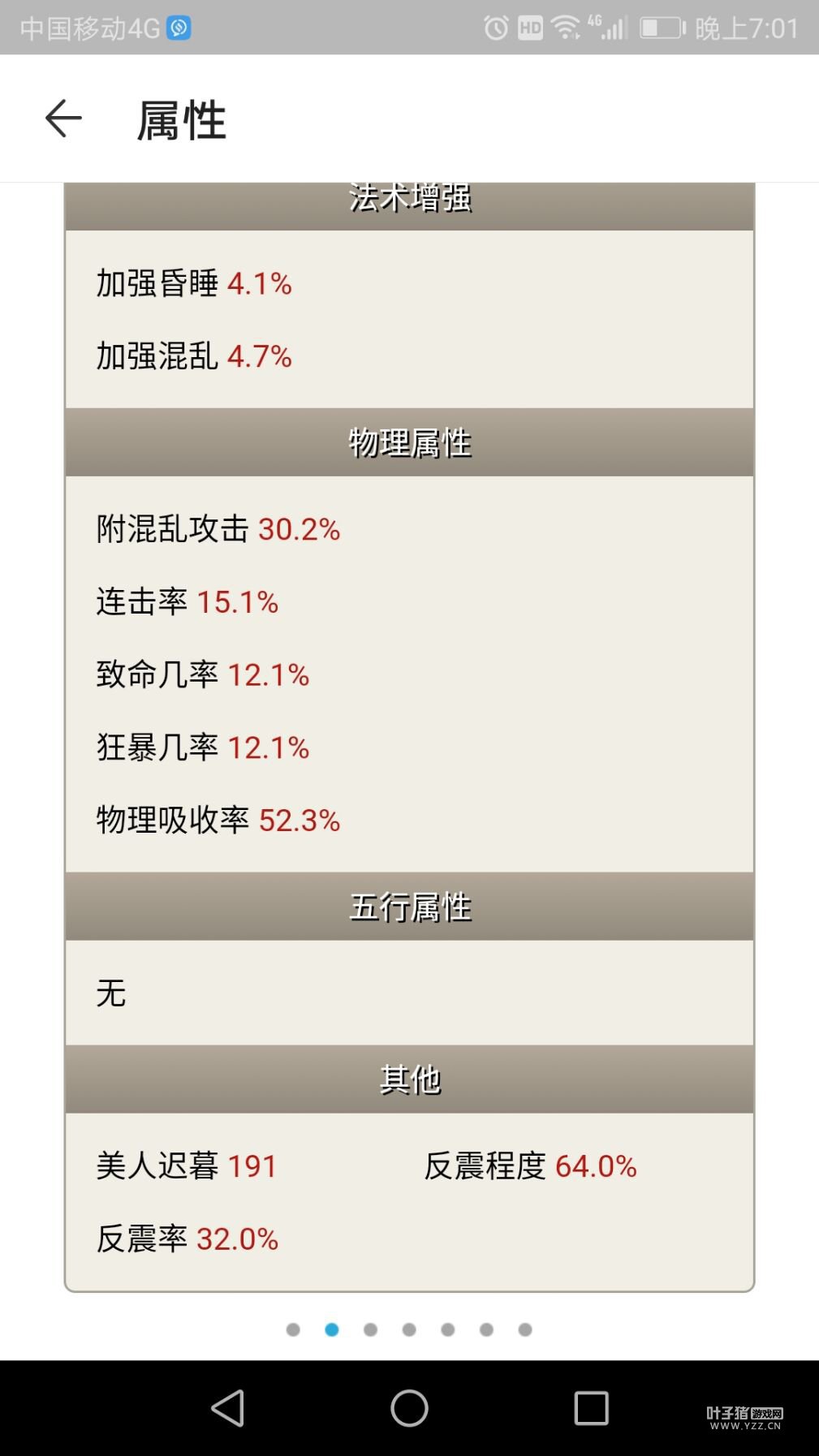Image resolution: width=819 pixels, height=1456 pixels.
Task: Tap the Android home button
Action: [x=409, y=1408]
